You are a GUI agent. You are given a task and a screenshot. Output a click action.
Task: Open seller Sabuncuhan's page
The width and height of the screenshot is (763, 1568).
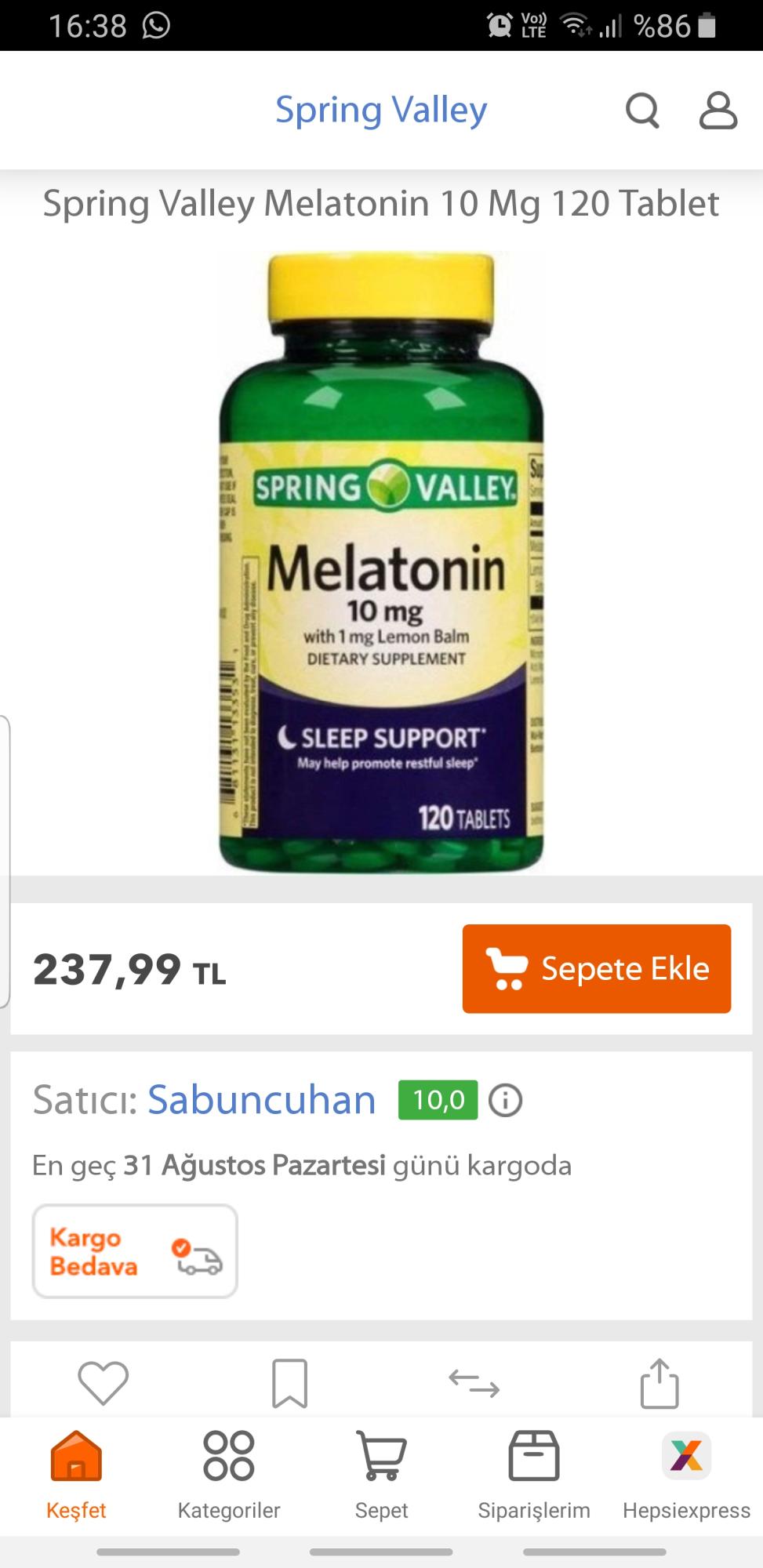click(262, 1099)
